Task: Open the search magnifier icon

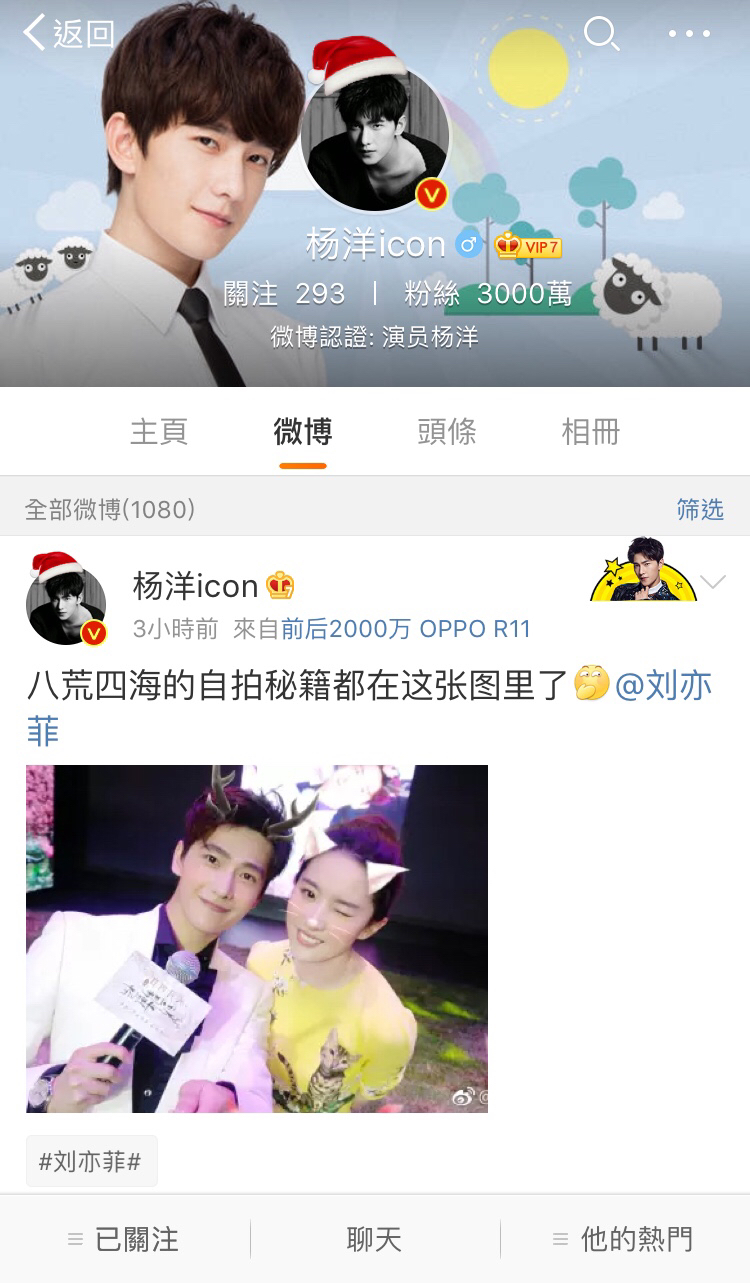Action: click(x=601, y=34)
